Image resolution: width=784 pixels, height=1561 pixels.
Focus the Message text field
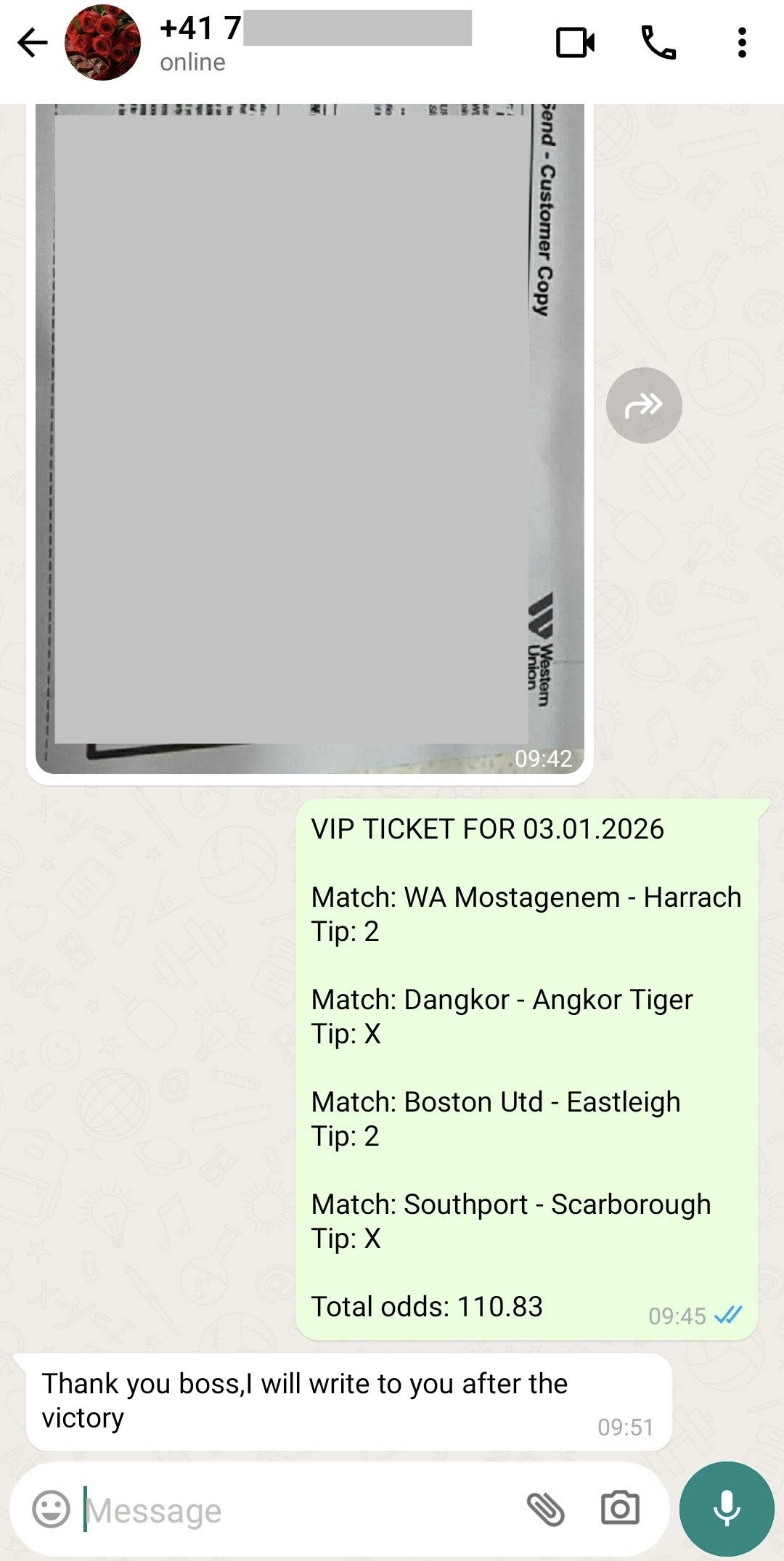click(x=290, y=1511)
